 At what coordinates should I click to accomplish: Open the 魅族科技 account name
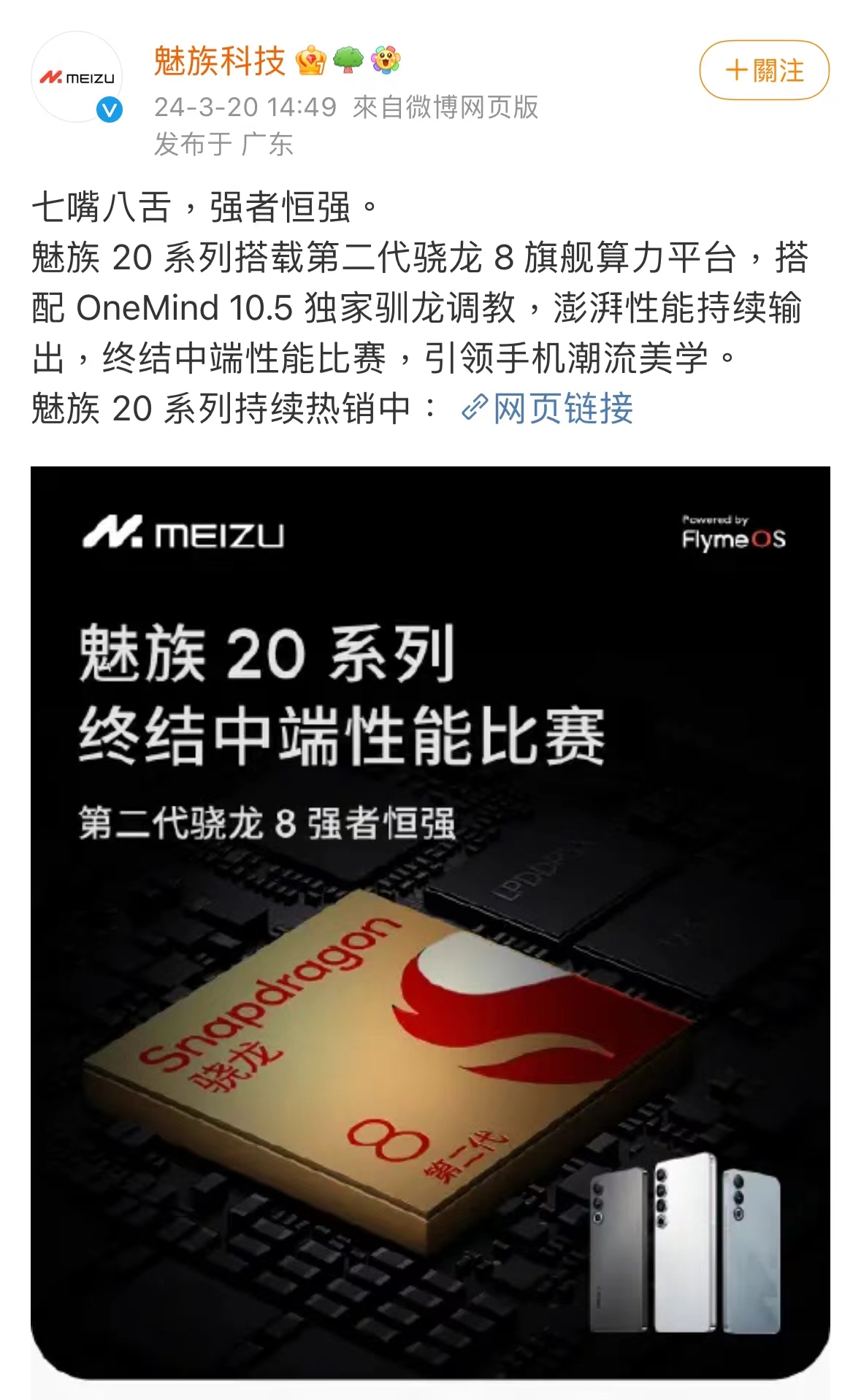[x=219, y=61]
